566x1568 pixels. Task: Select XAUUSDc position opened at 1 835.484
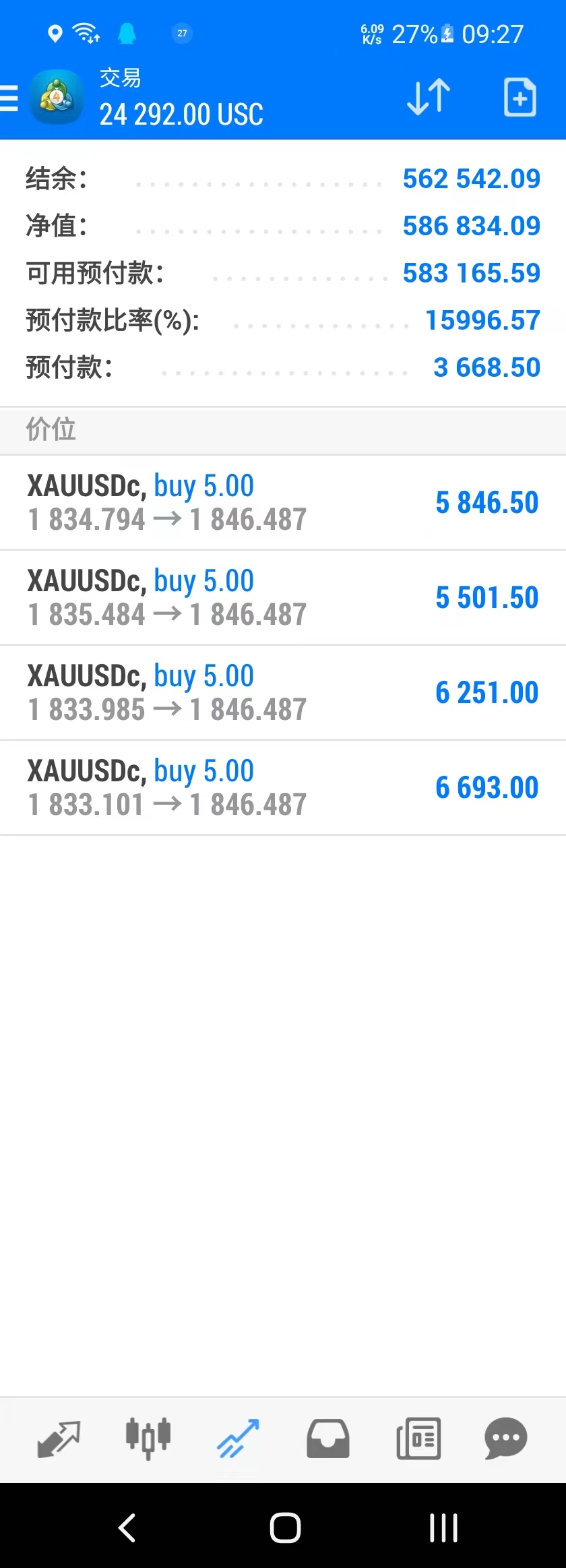click(x=283, y=598)
